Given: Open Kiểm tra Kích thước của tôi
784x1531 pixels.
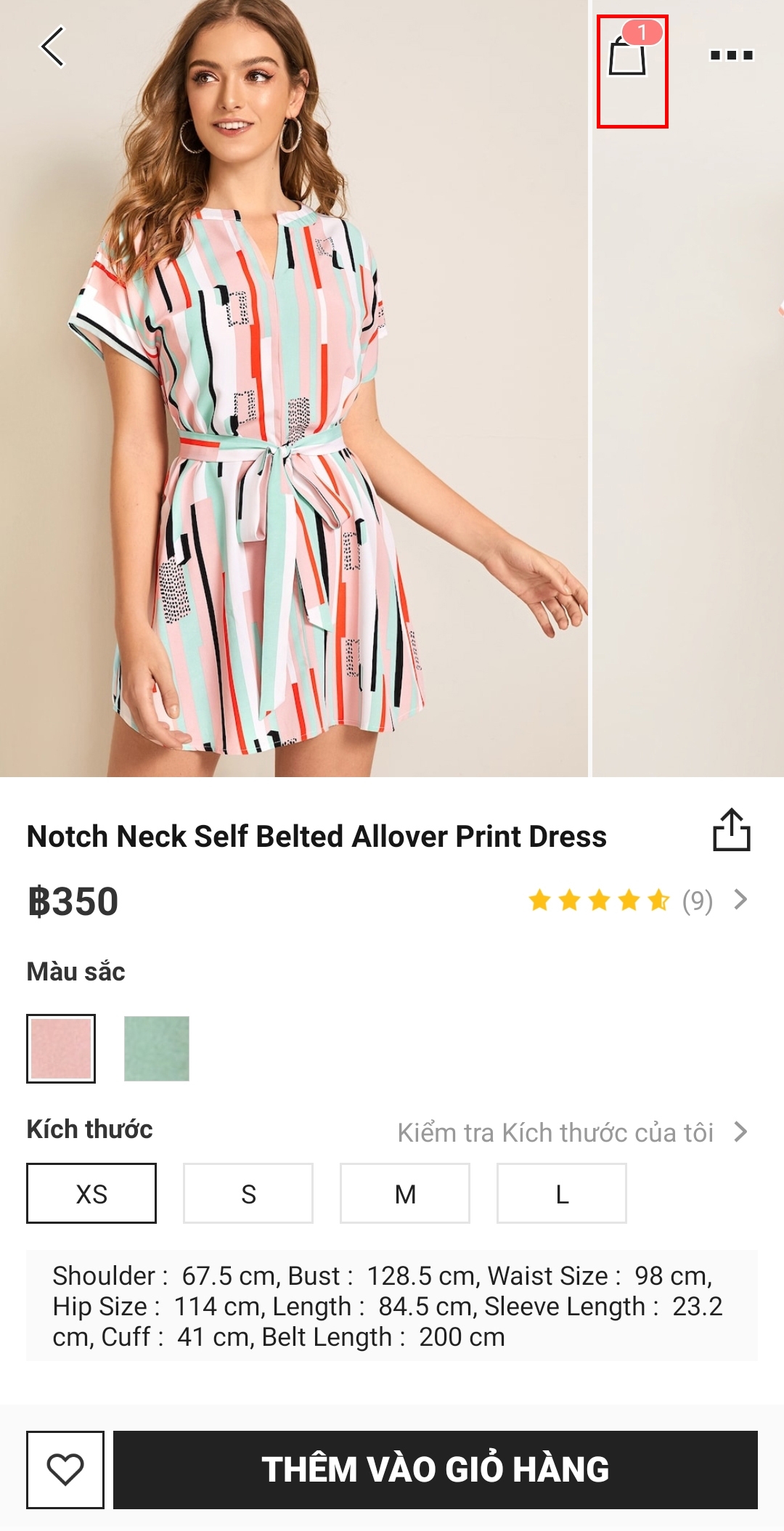Looking at the screenshot, I should [x=572, y=1132].
